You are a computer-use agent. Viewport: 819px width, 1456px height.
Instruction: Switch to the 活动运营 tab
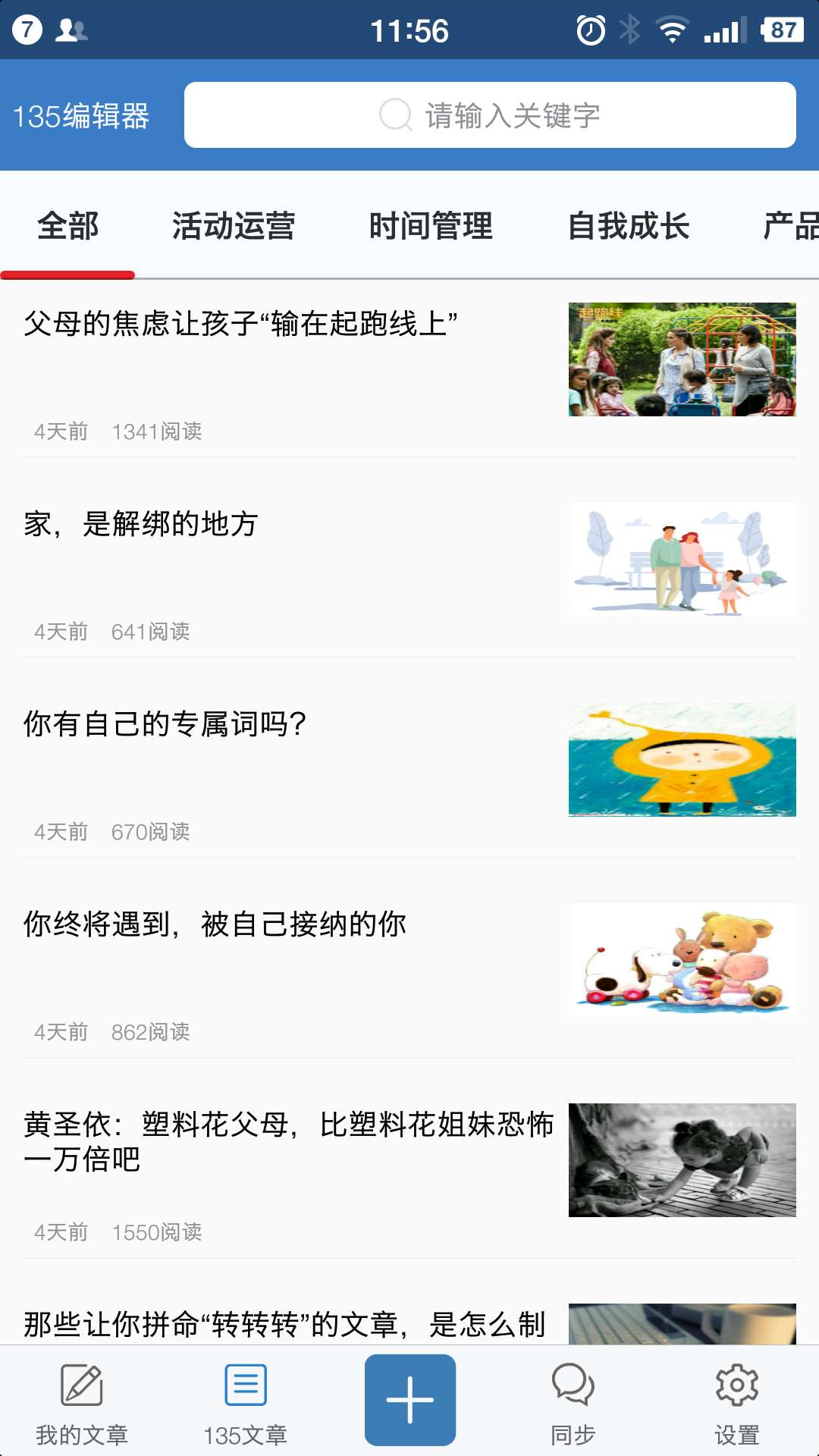[x=234, y=226]
